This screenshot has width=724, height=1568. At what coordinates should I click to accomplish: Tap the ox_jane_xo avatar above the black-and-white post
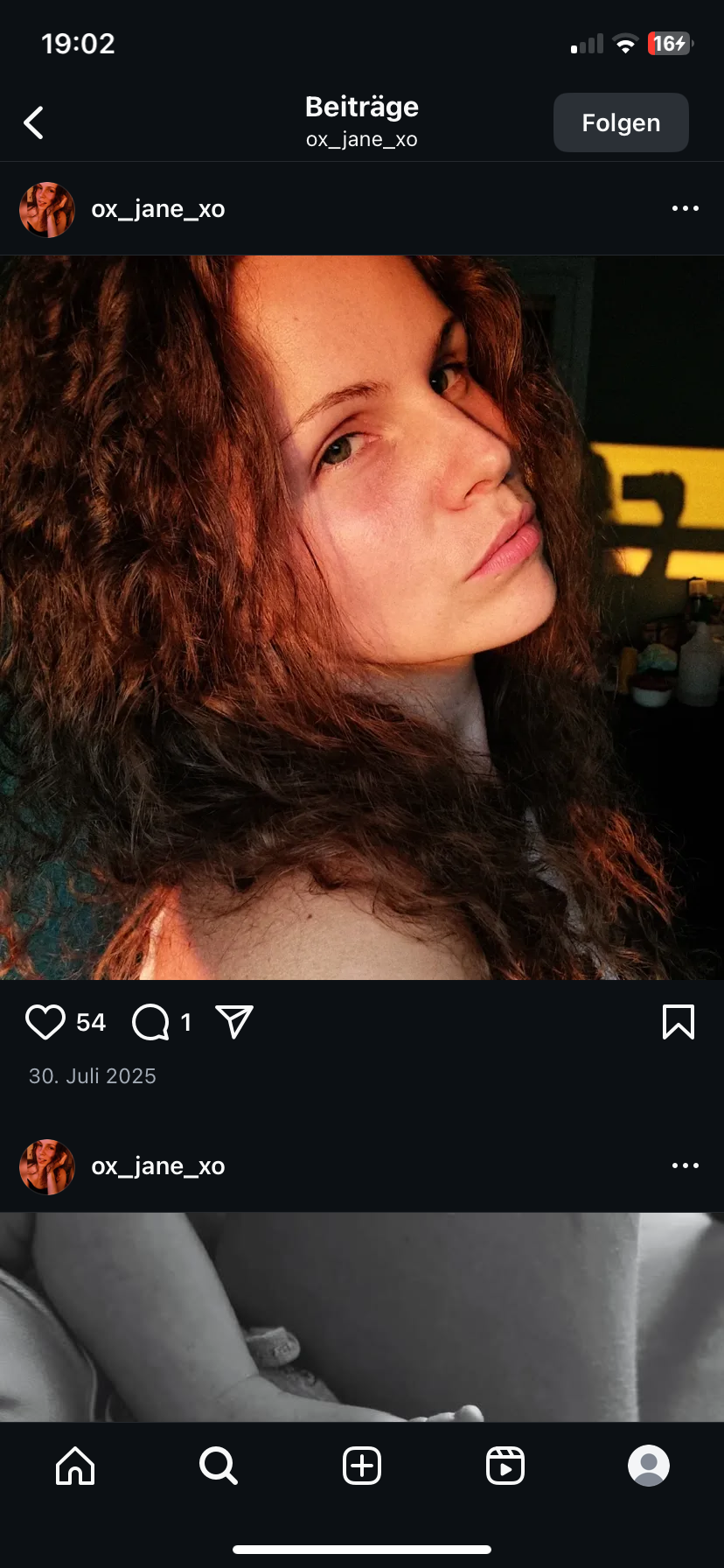pos(47,1166)
